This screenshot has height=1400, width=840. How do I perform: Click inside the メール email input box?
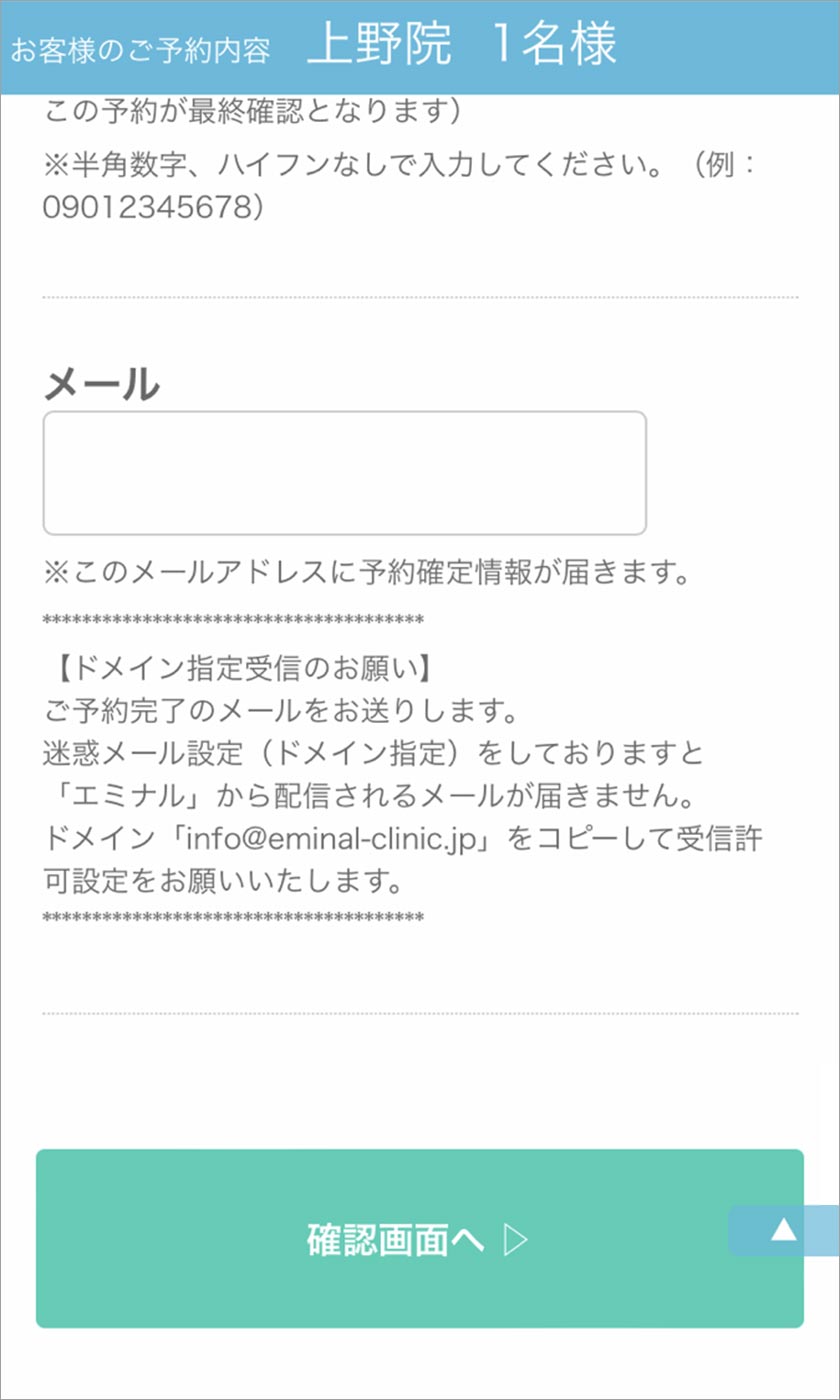click(342, 472)
